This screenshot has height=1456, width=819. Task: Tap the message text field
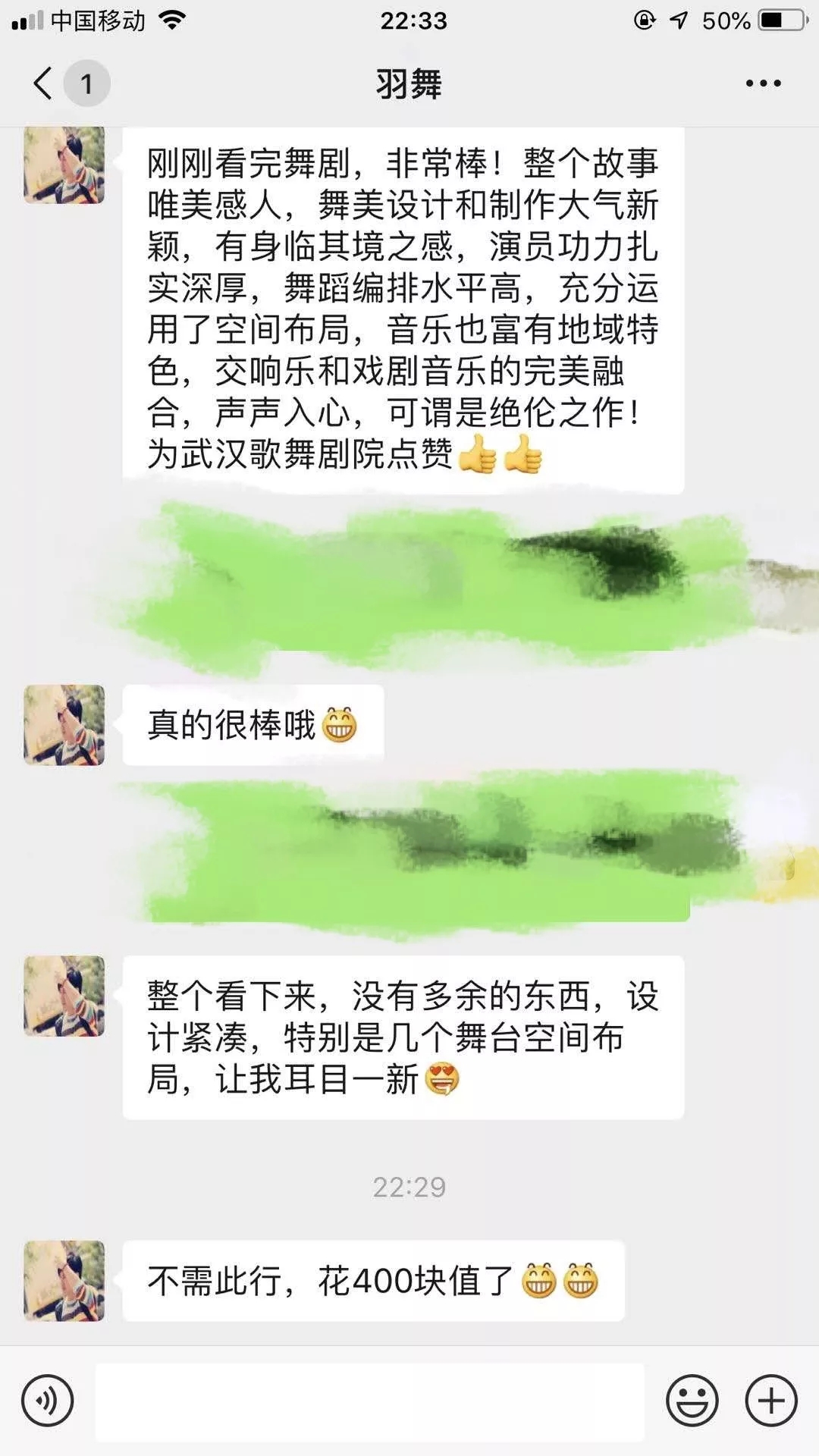[x=369, y=1401]
